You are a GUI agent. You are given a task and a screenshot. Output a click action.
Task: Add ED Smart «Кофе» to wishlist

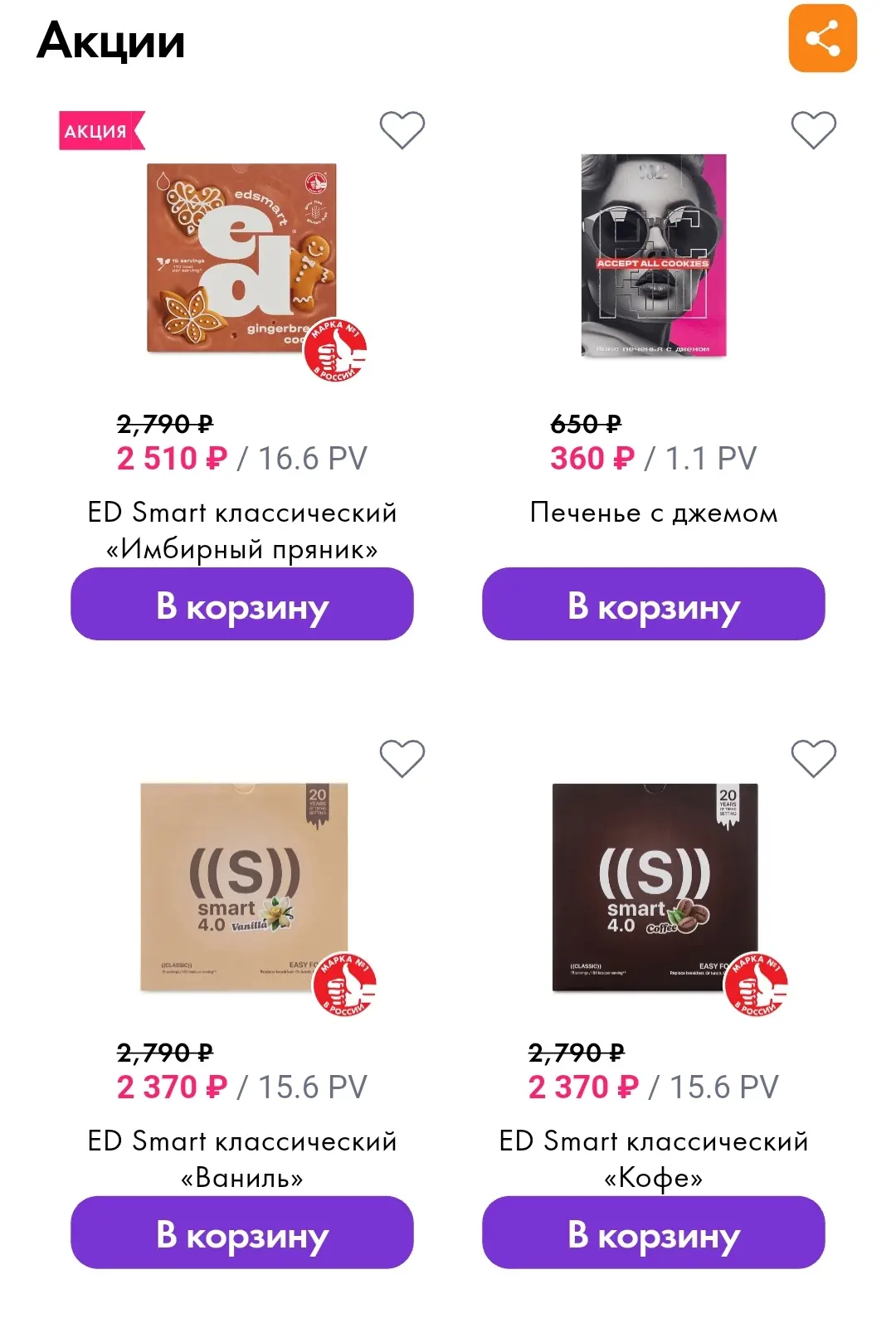click(813, 758)
